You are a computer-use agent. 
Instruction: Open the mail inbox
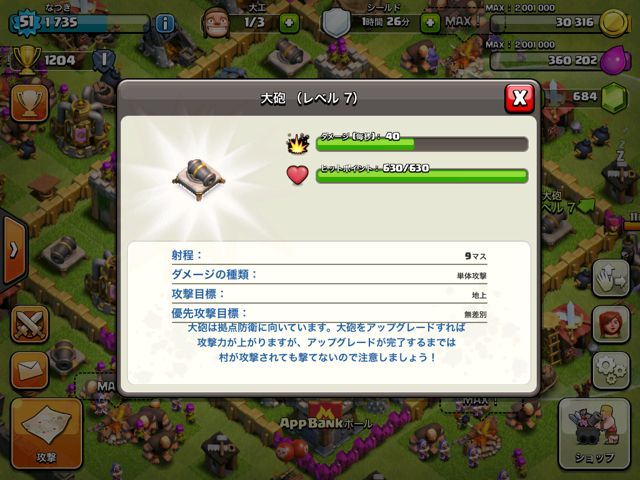[29, 369]
